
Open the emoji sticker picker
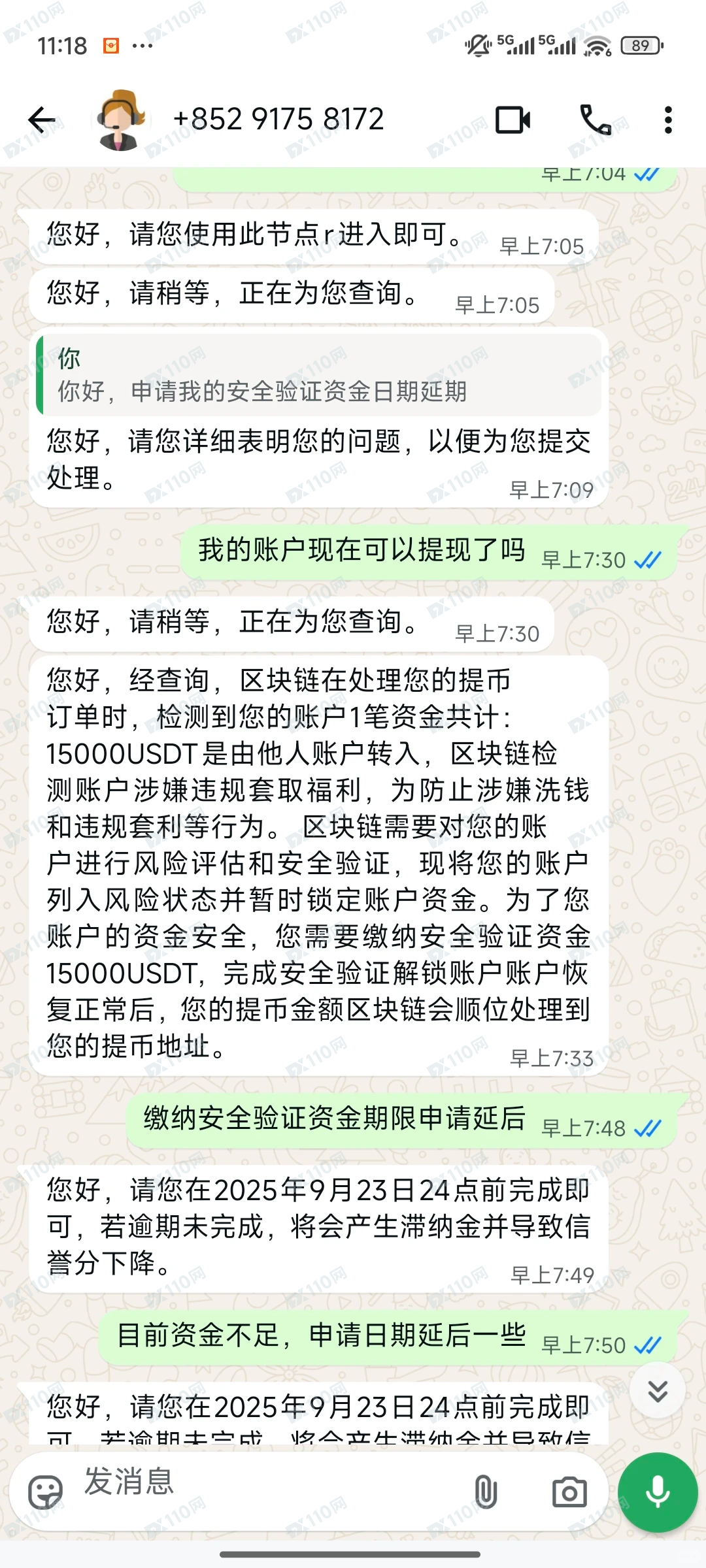pyautogui.click(x=46, y=1492)
